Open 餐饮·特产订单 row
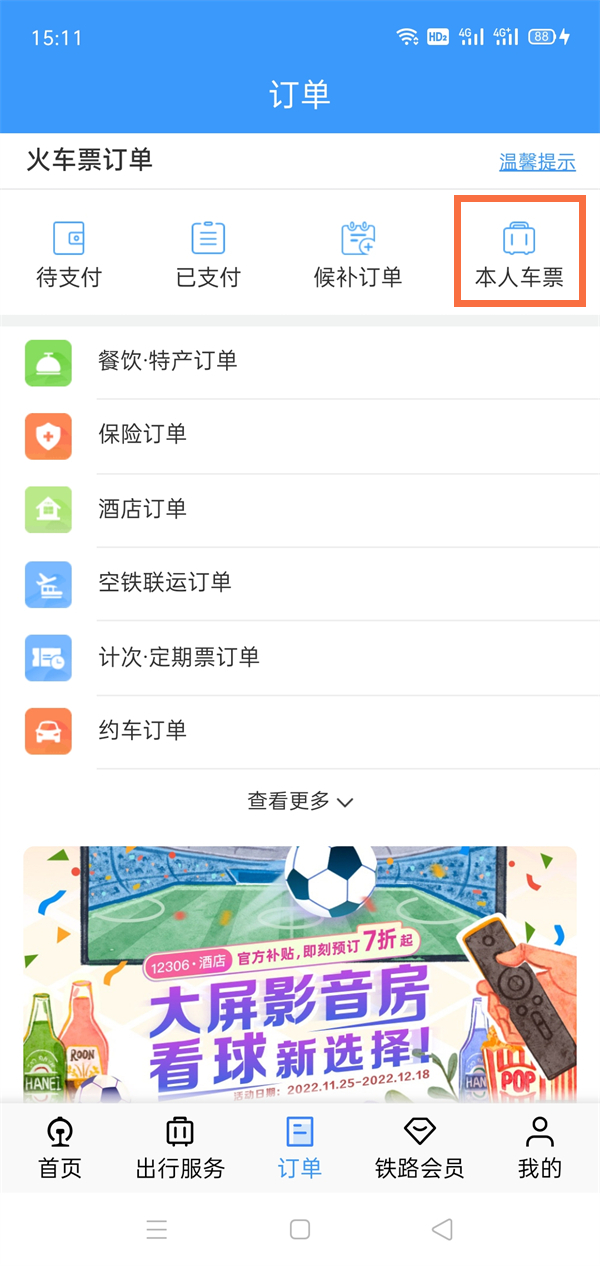This screenshot has height=1266, width=600. tap(300, 361)
